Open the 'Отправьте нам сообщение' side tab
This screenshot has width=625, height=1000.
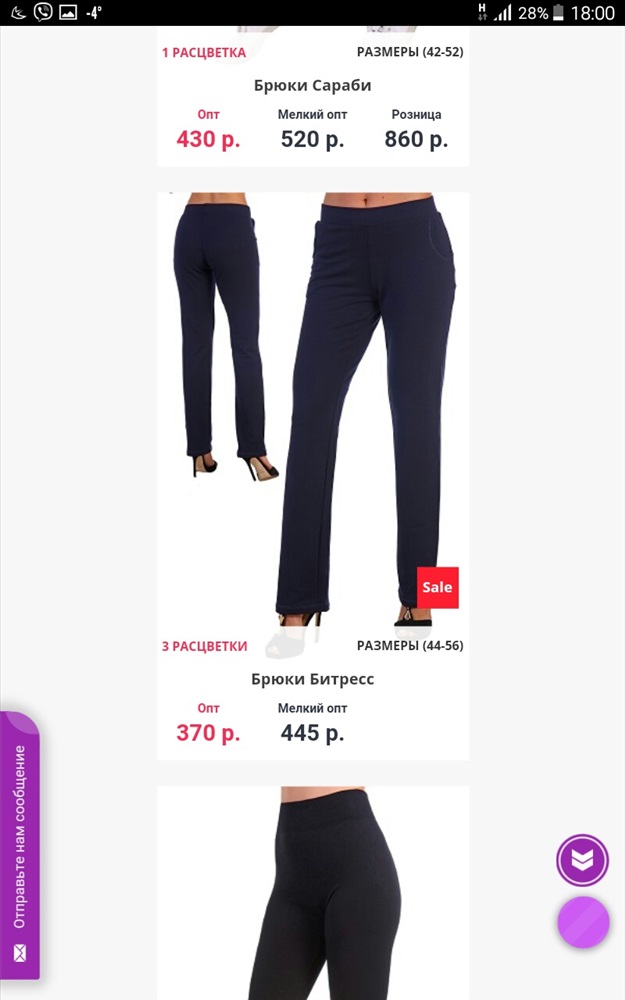20,846
